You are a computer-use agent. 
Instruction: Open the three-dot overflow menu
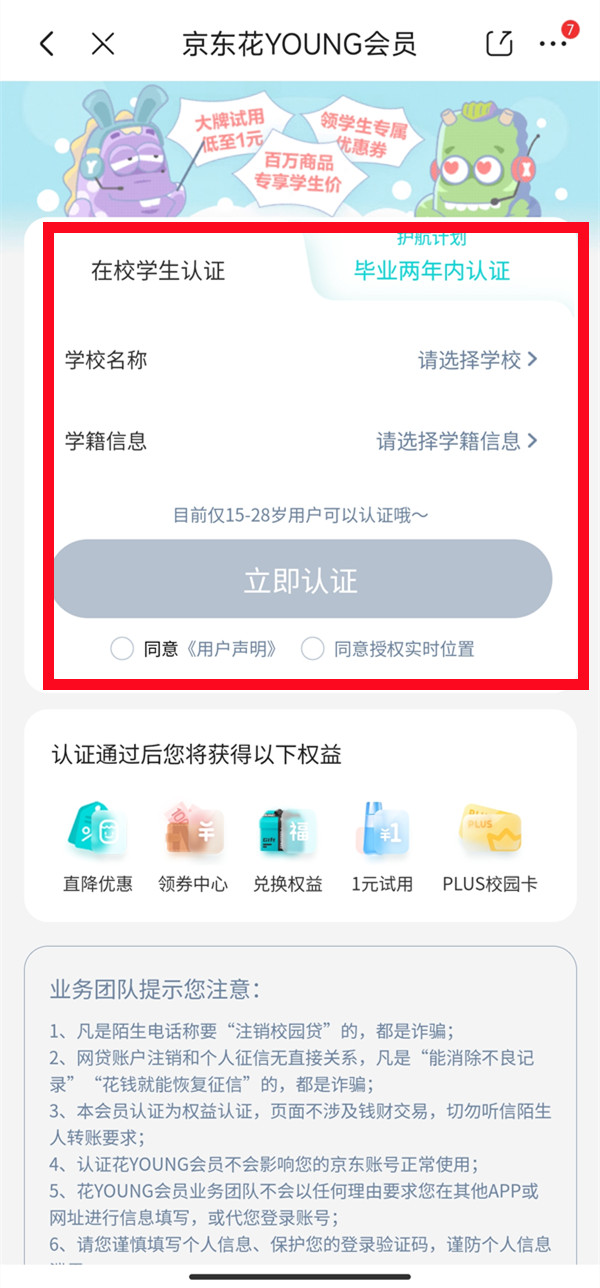coord(552,44)
